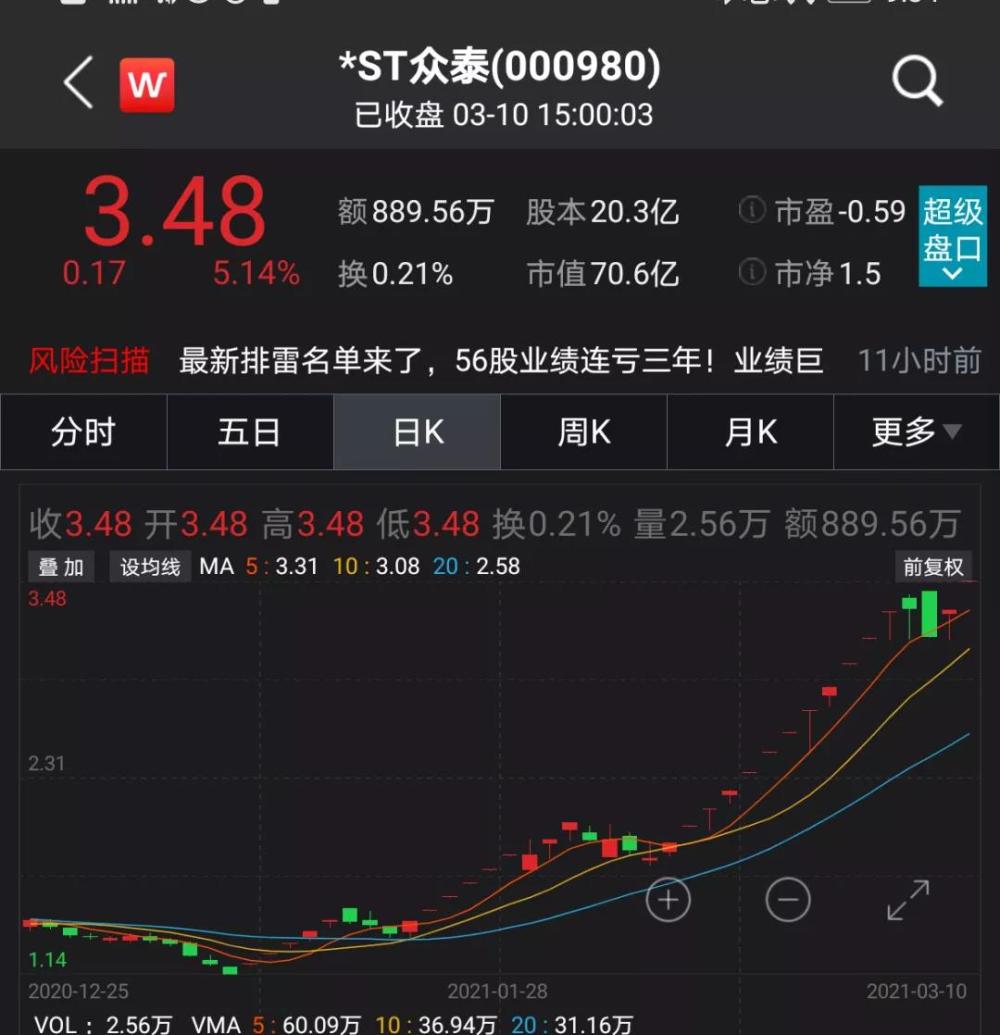Open the 风险扫描 news headline

pos(500,361)
